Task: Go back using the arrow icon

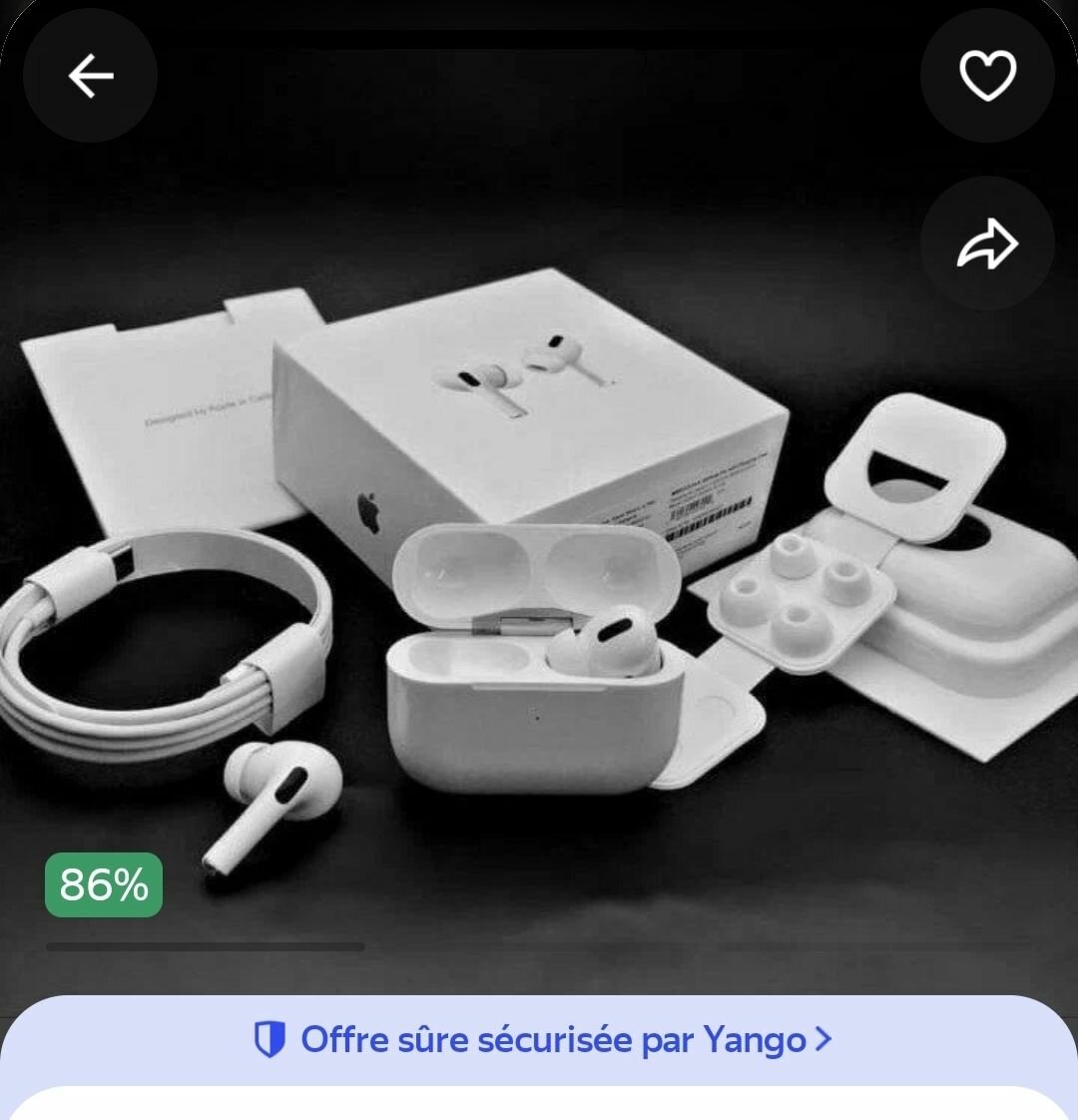Action: point(90,76)
